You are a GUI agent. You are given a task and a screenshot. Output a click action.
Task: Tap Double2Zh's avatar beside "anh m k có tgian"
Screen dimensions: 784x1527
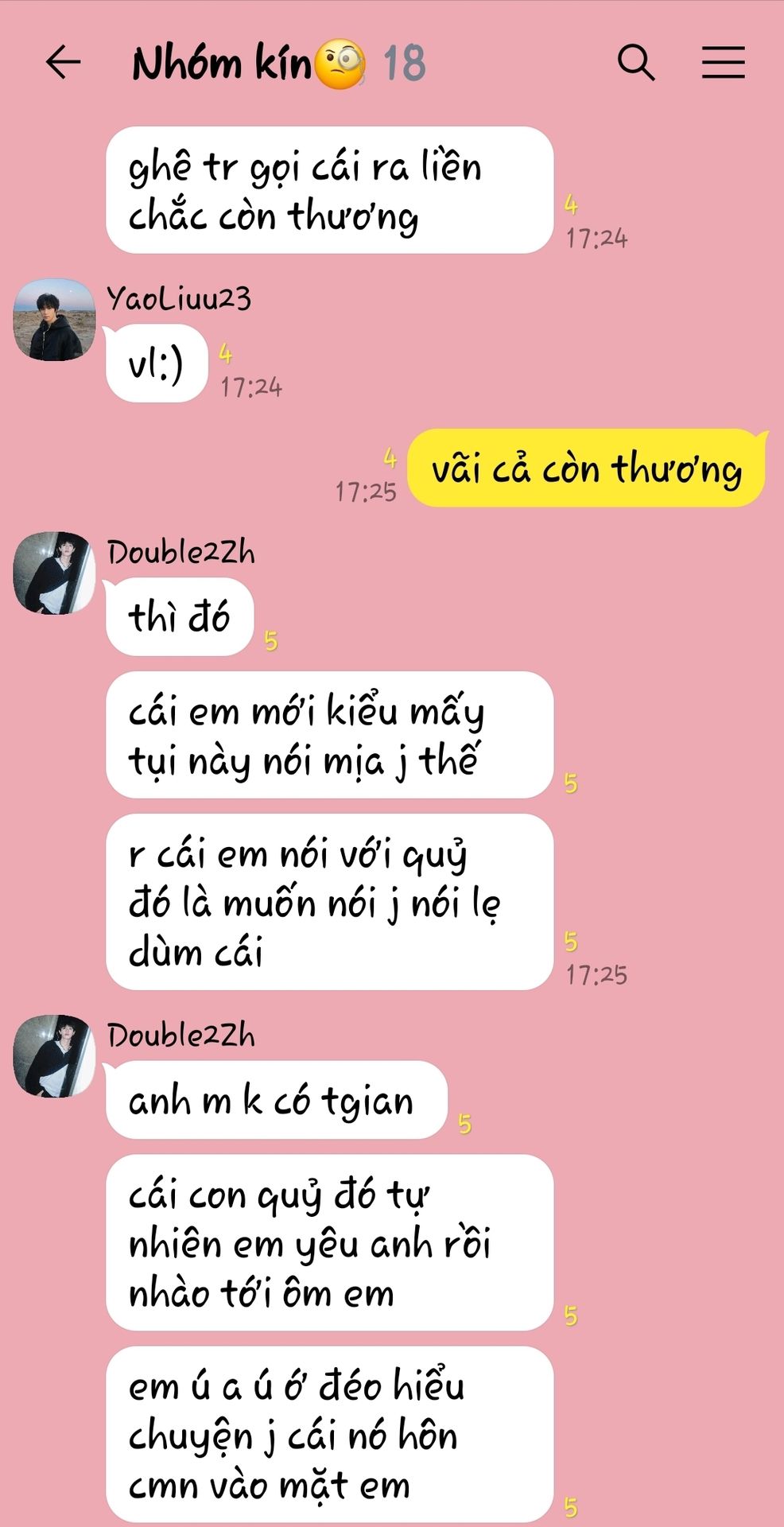(54, 1055)
